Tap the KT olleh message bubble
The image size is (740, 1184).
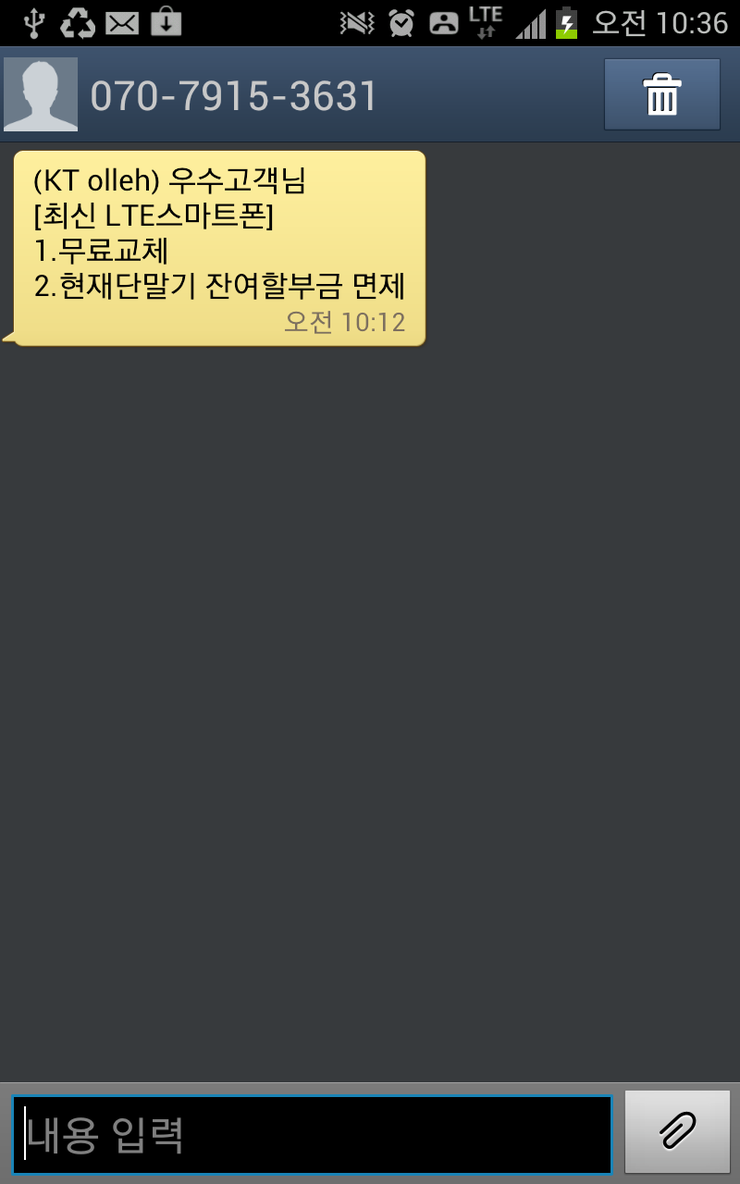[x=219, y=248]
